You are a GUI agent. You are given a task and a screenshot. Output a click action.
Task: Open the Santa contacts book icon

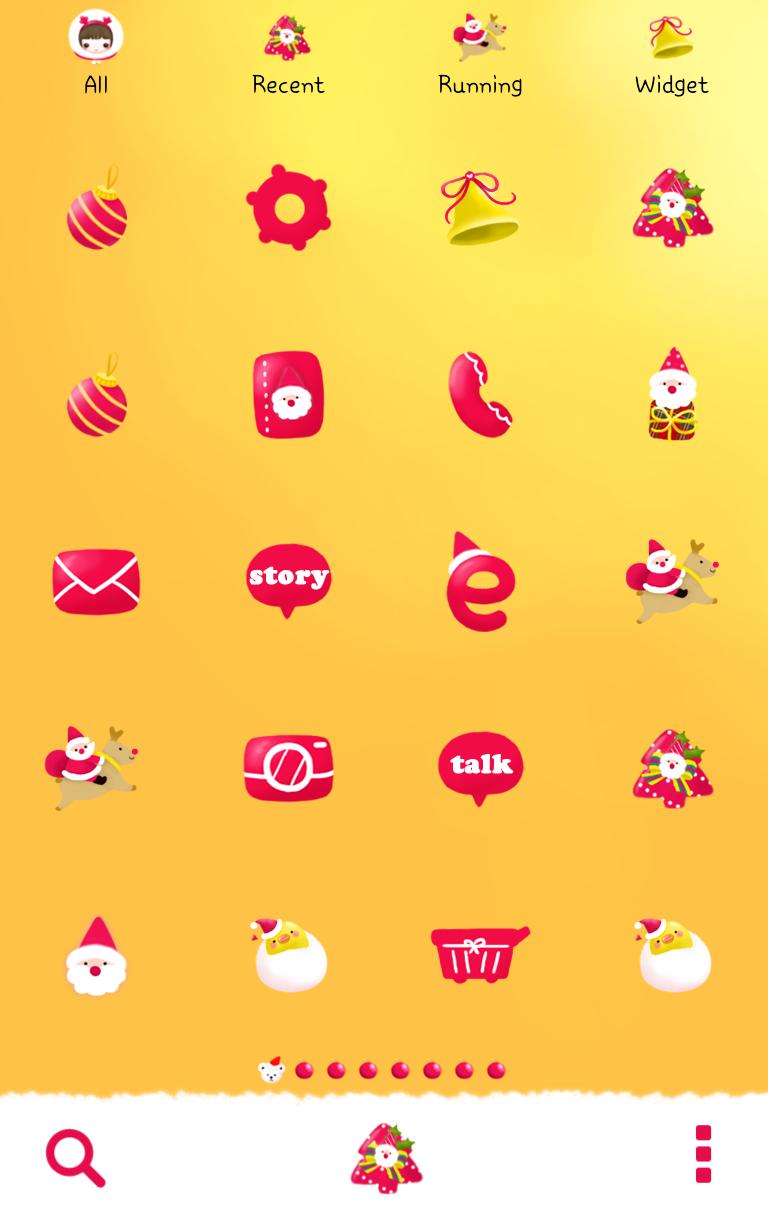coord(288,394)
